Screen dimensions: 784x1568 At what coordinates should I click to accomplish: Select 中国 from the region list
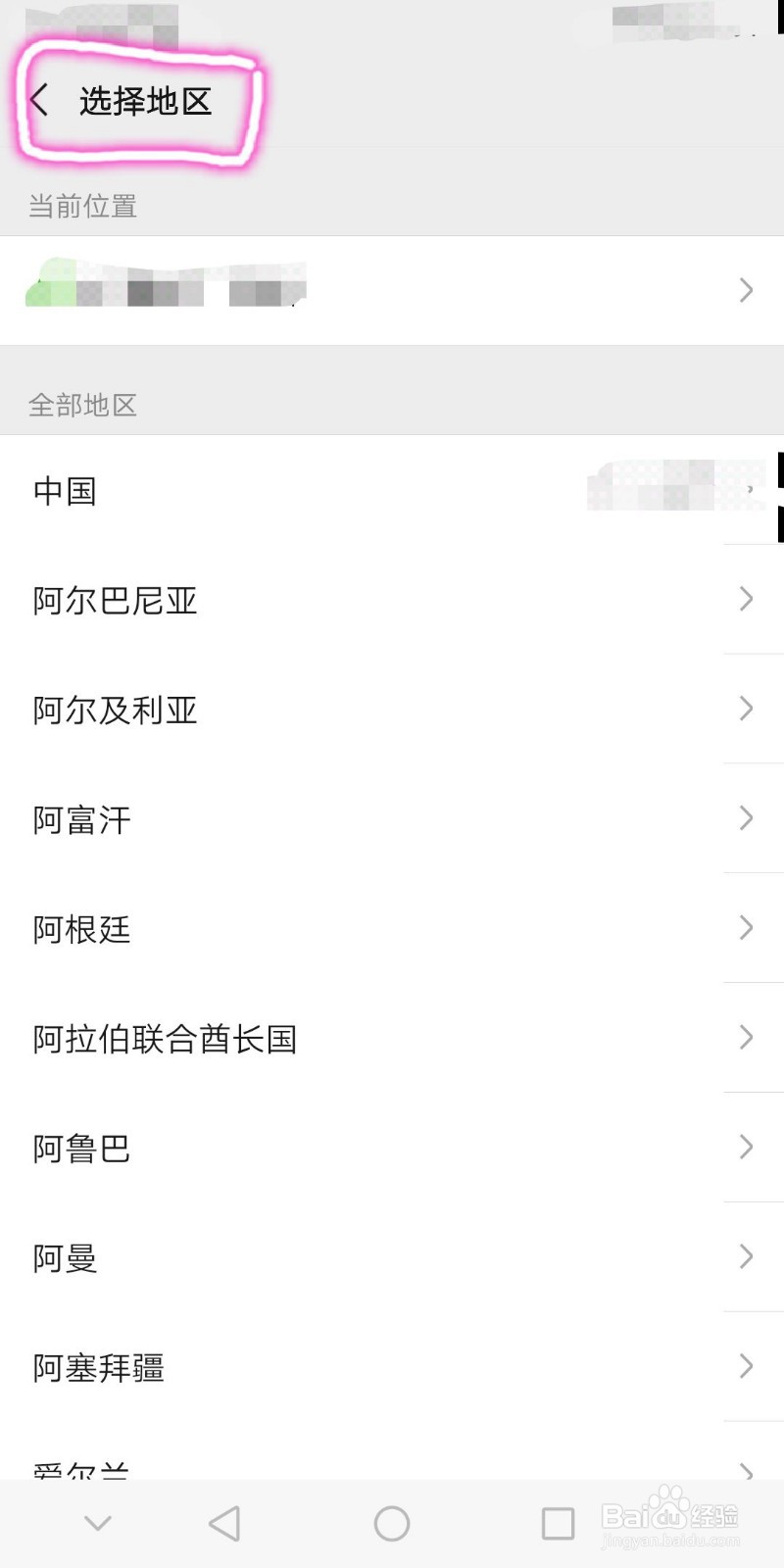click(64, 490)
